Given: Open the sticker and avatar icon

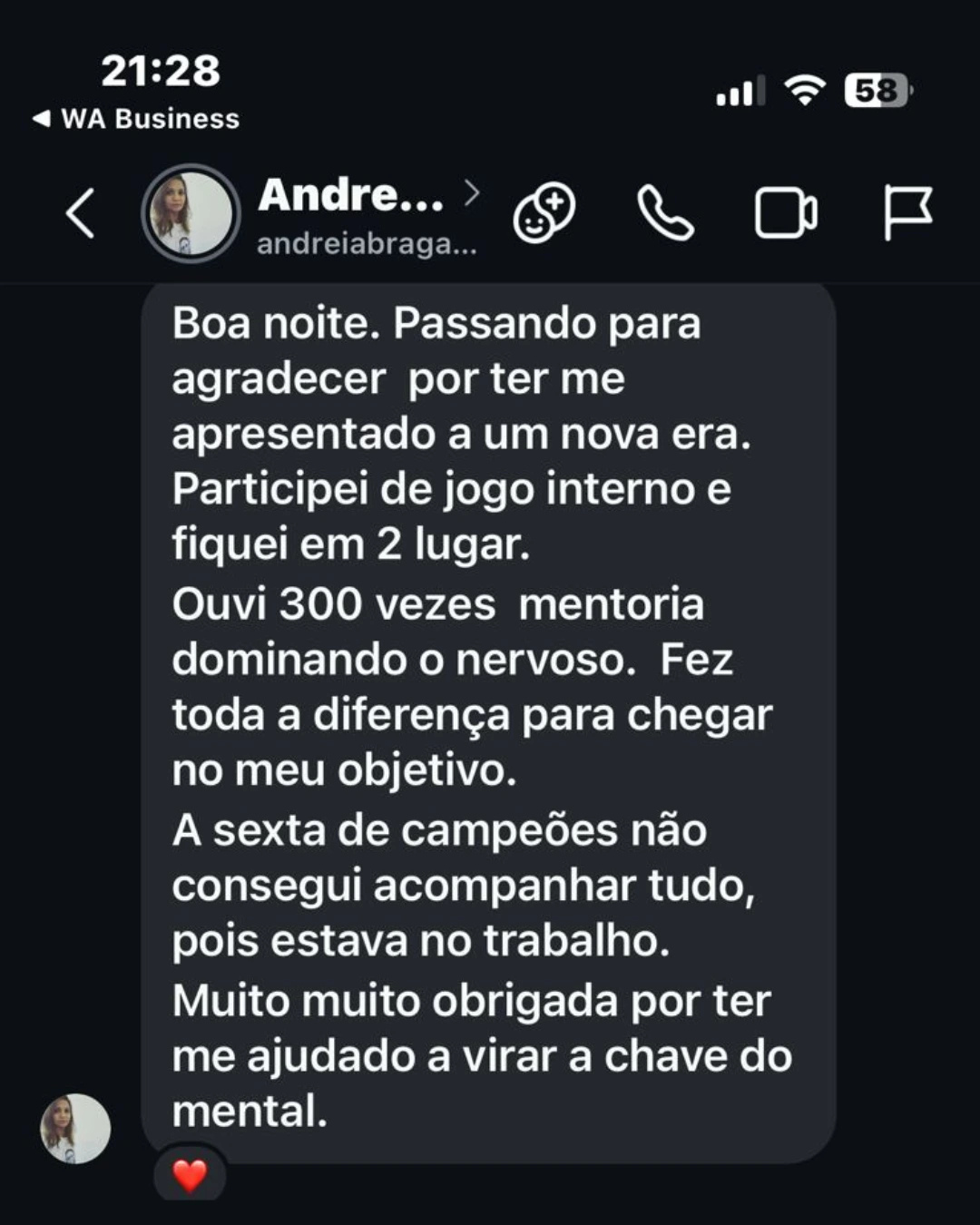Looking at the screenshot, I should (544, 214).
